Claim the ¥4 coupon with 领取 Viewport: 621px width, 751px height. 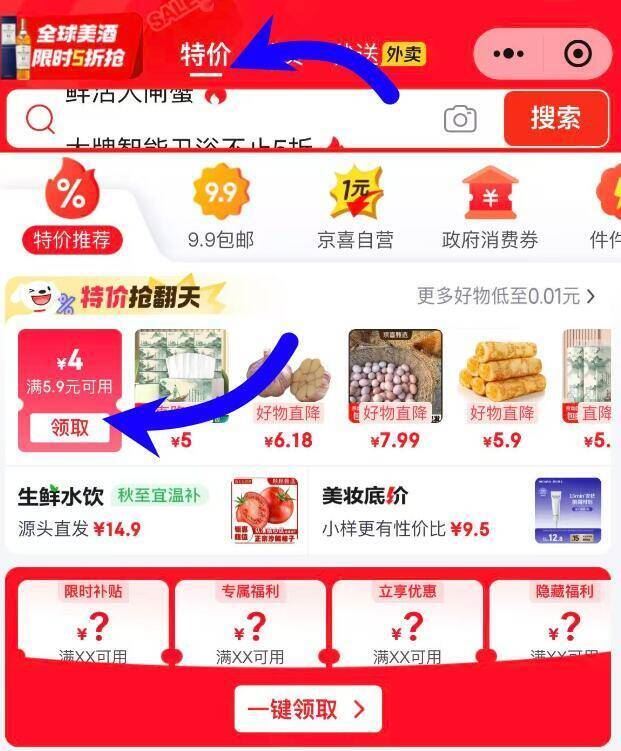tap(70, 427)
